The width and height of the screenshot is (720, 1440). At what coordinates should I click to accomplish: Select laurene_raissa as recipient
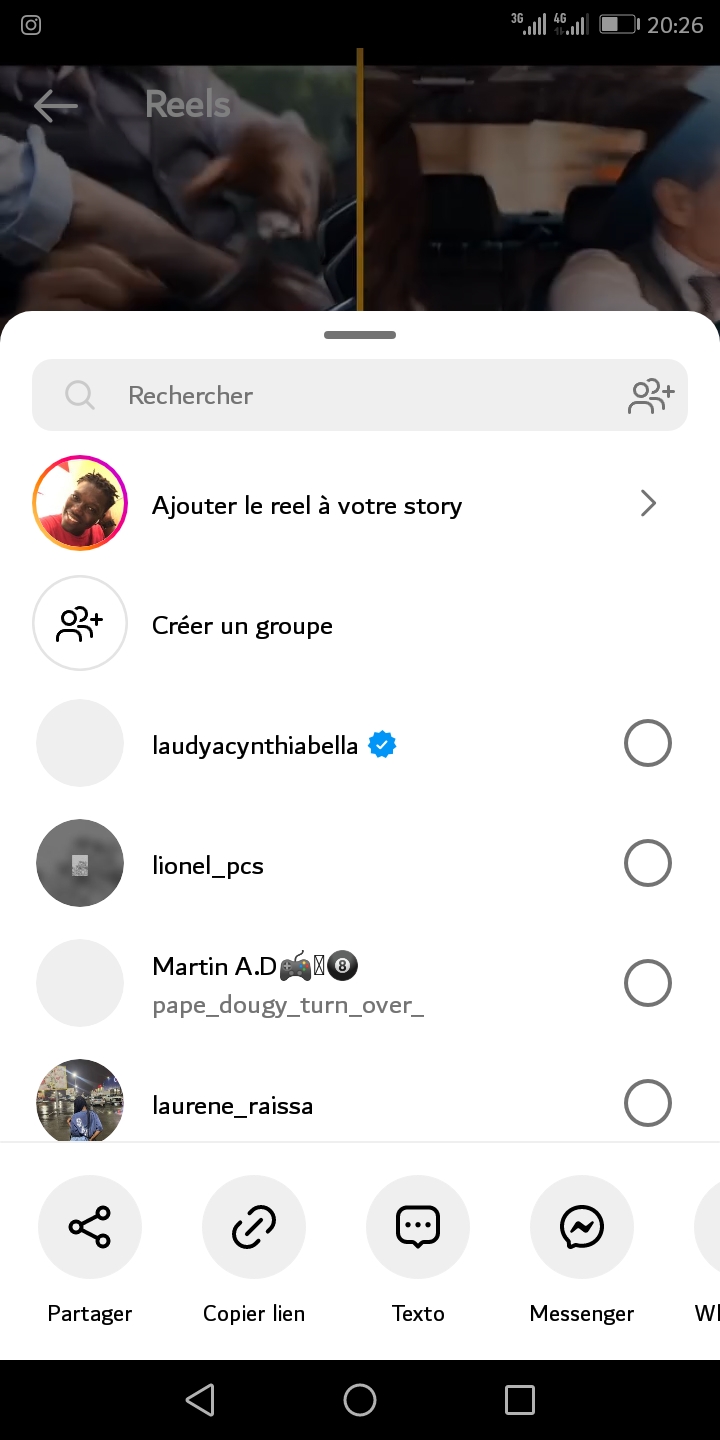point(647,1104)
